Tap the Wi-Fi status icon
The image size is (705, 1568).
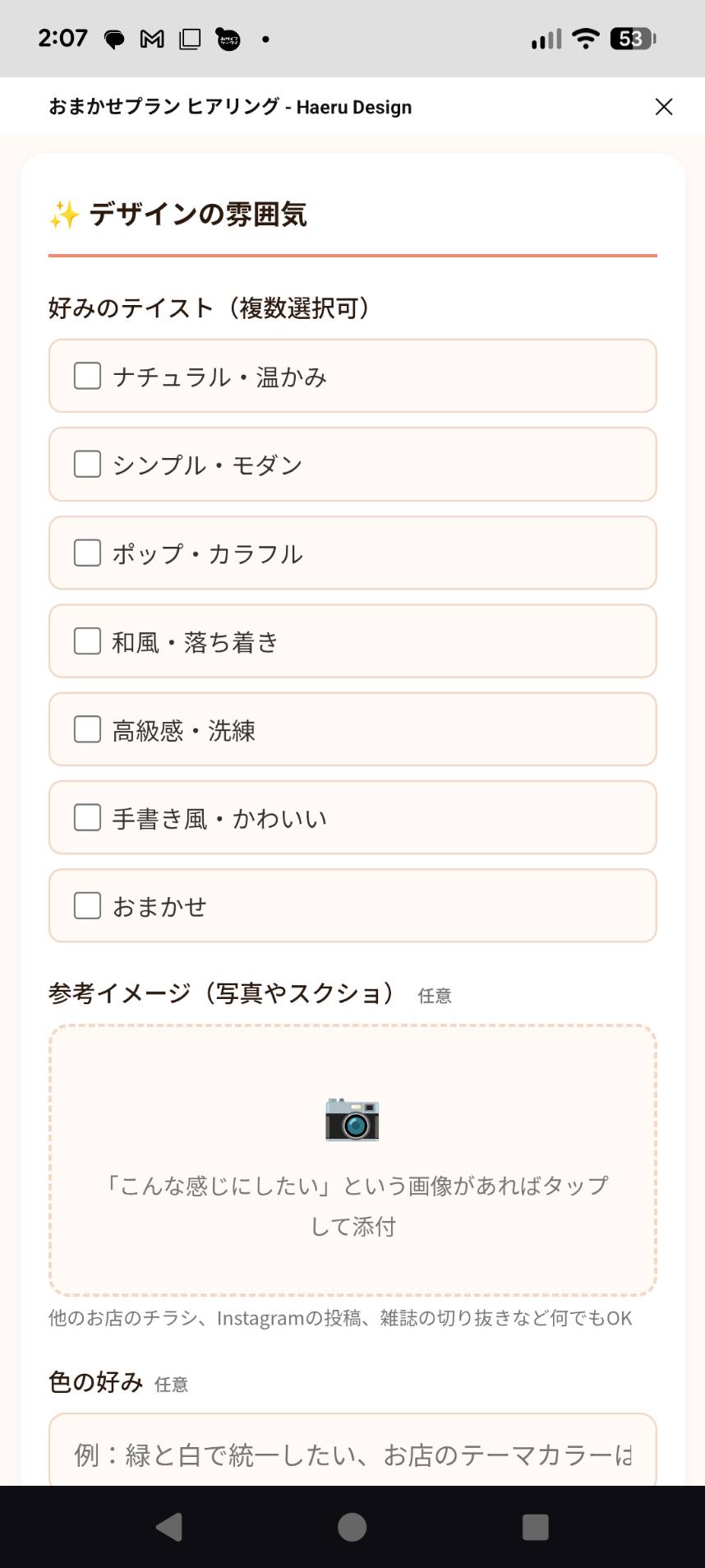585,38
